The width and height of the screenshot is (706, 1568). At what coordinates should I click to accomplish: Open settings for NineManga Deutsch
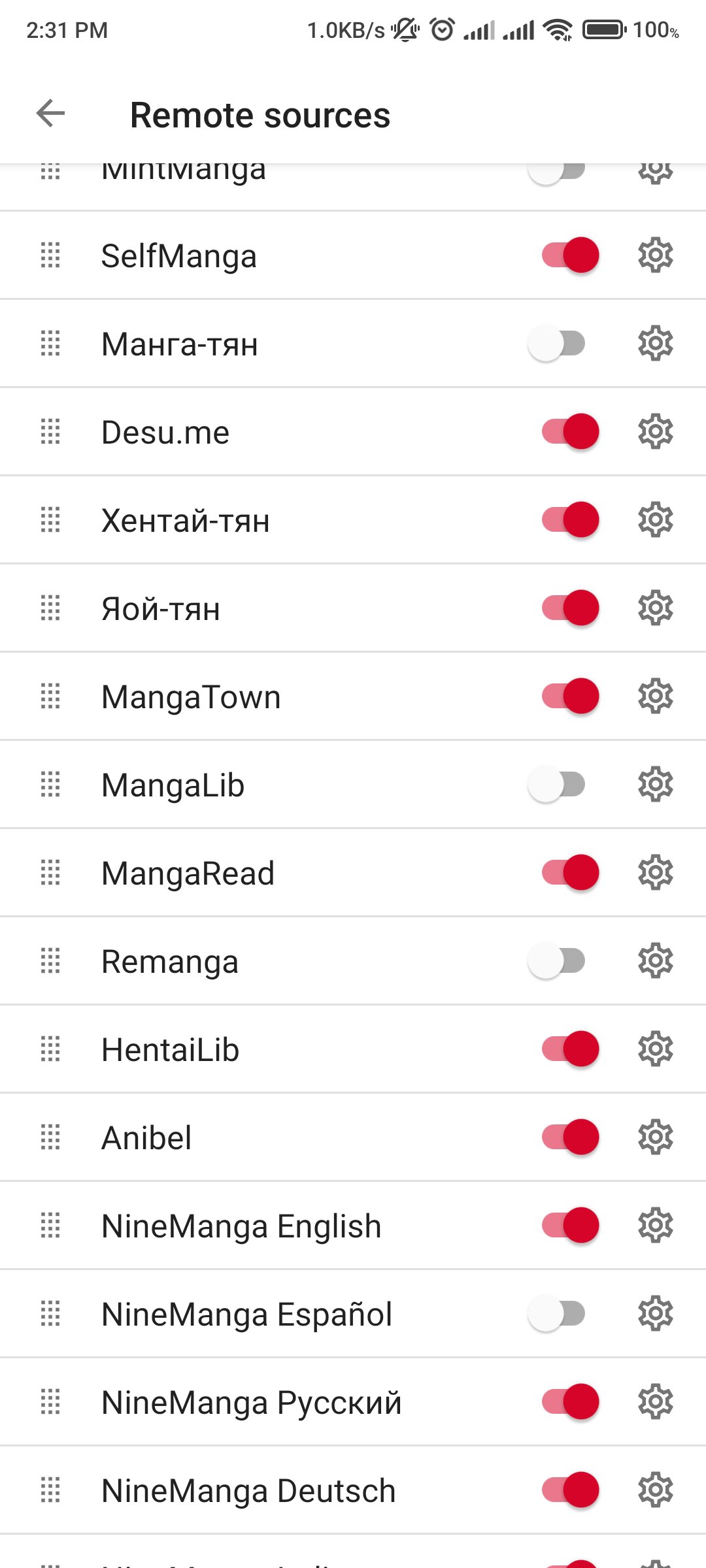[x=656, y=1490]
